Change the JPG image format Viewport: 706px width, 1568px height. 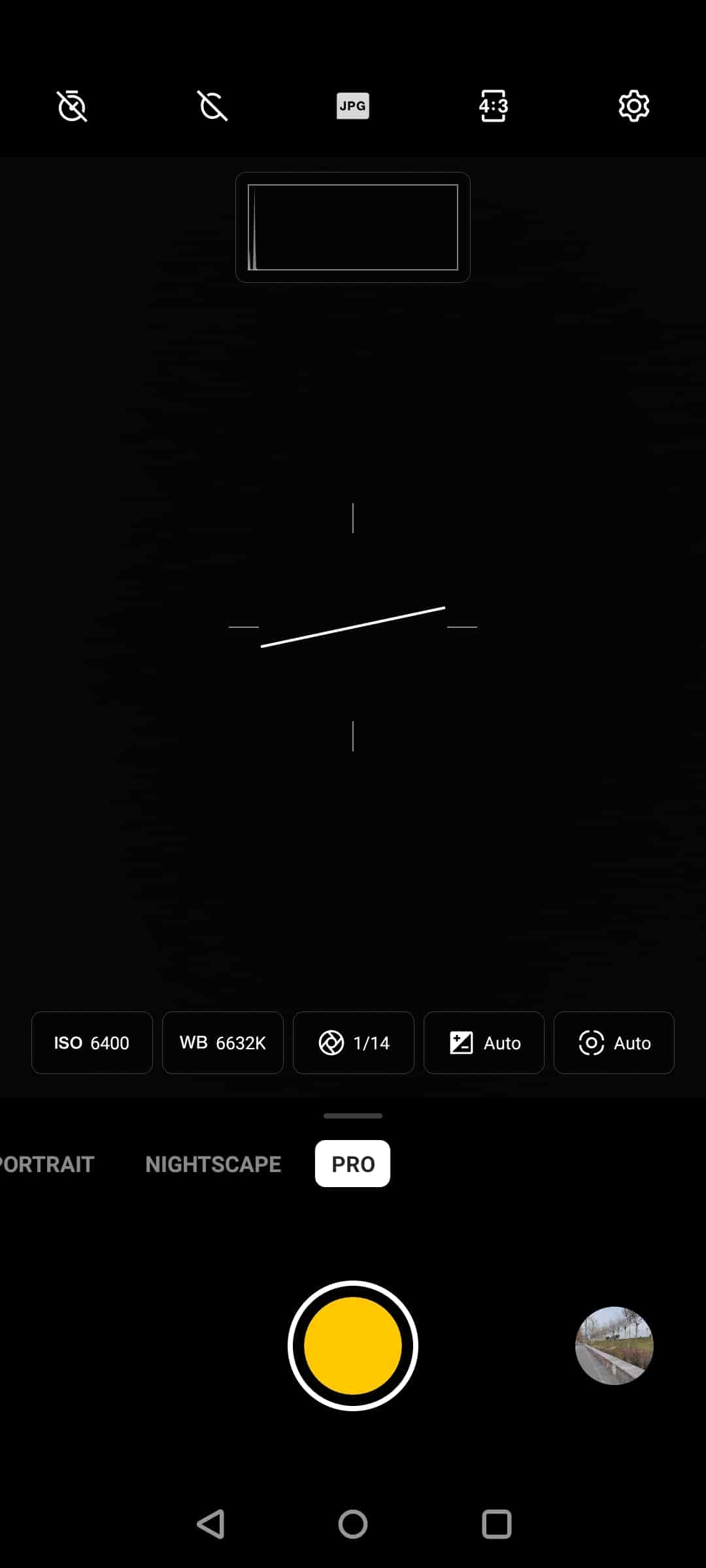coord(353,106)
